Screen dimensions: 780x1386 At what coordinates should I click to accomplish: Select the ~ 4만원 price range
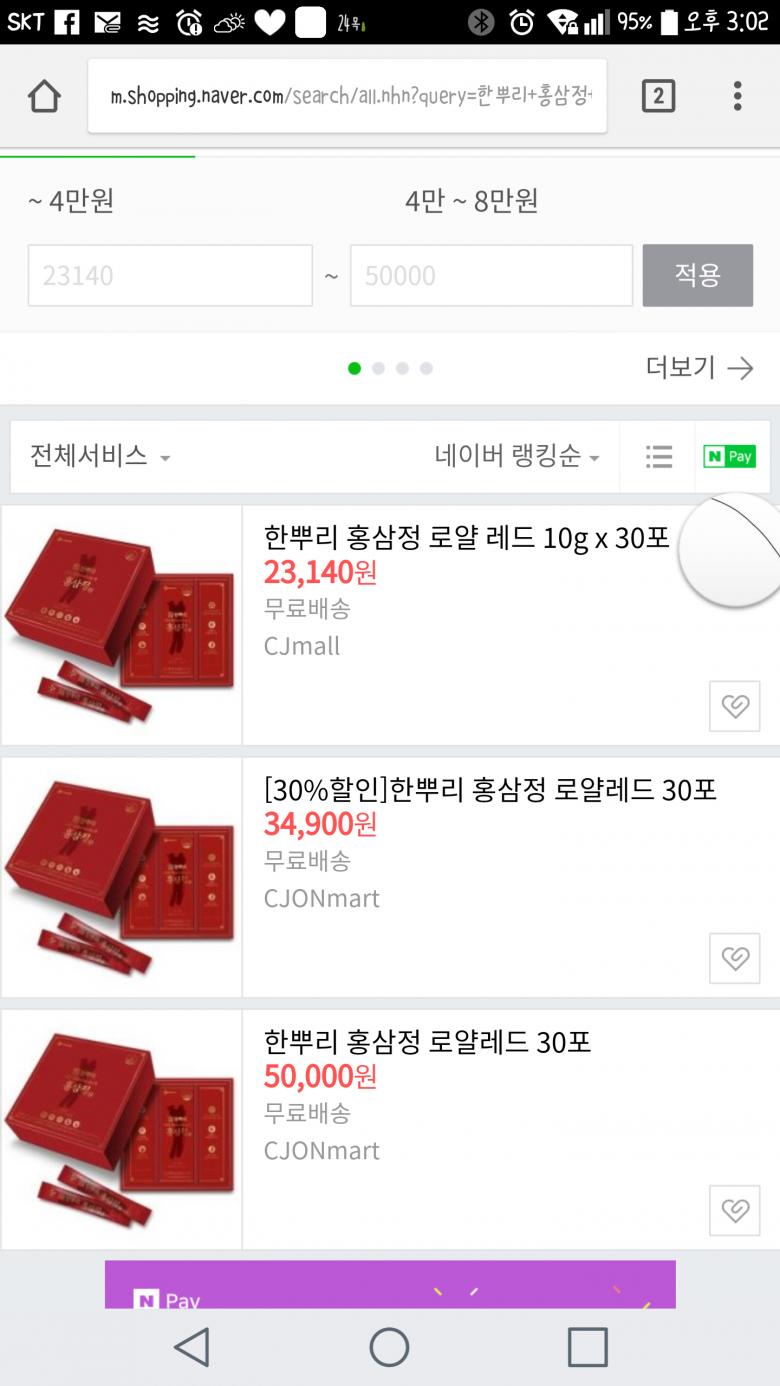click(x=71, y=201)
